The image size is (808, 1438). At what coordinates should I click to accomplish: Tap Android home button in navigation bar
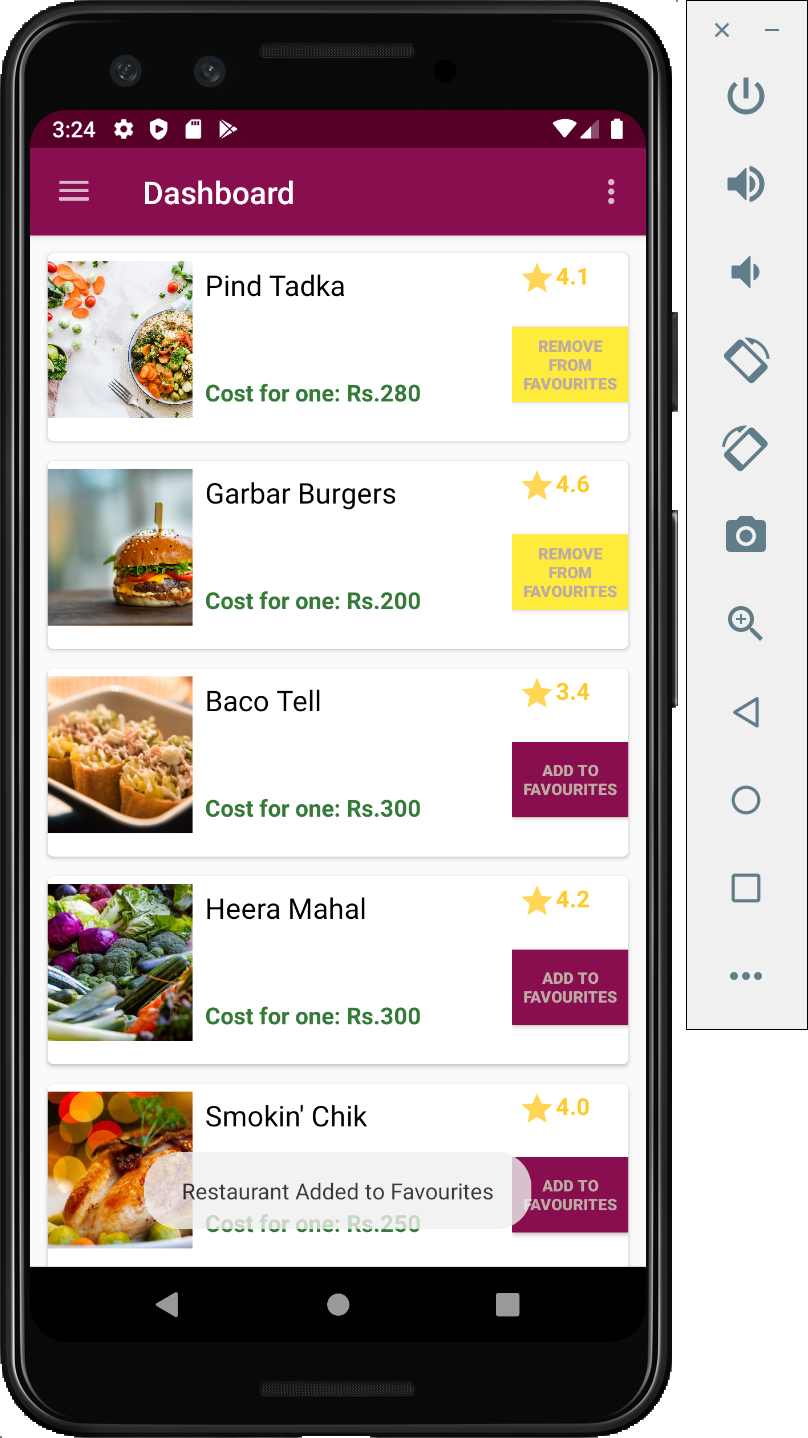[x=337, y=1305]
